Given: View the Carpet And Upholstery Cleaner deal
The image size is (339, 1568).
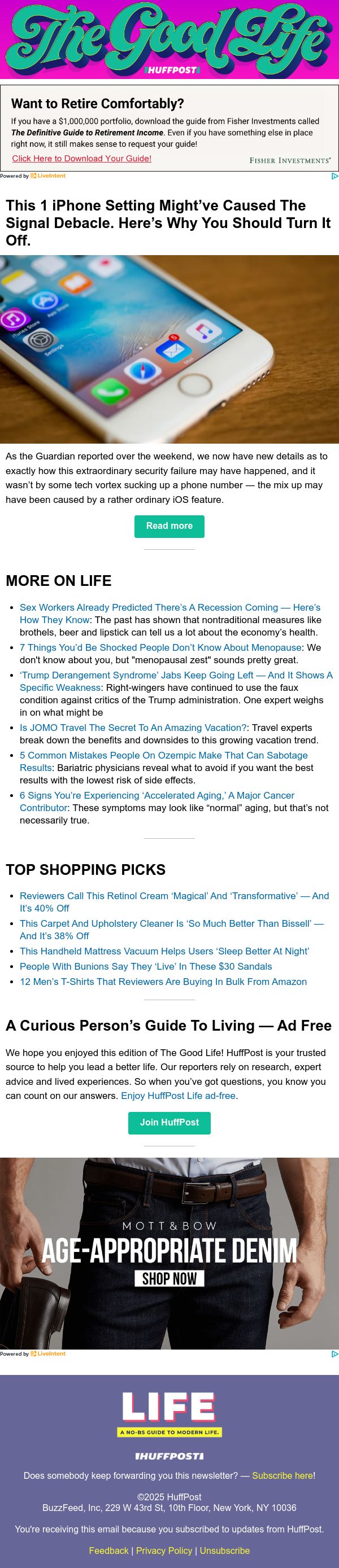Looking at the screenshot, I should pos(171,930).
